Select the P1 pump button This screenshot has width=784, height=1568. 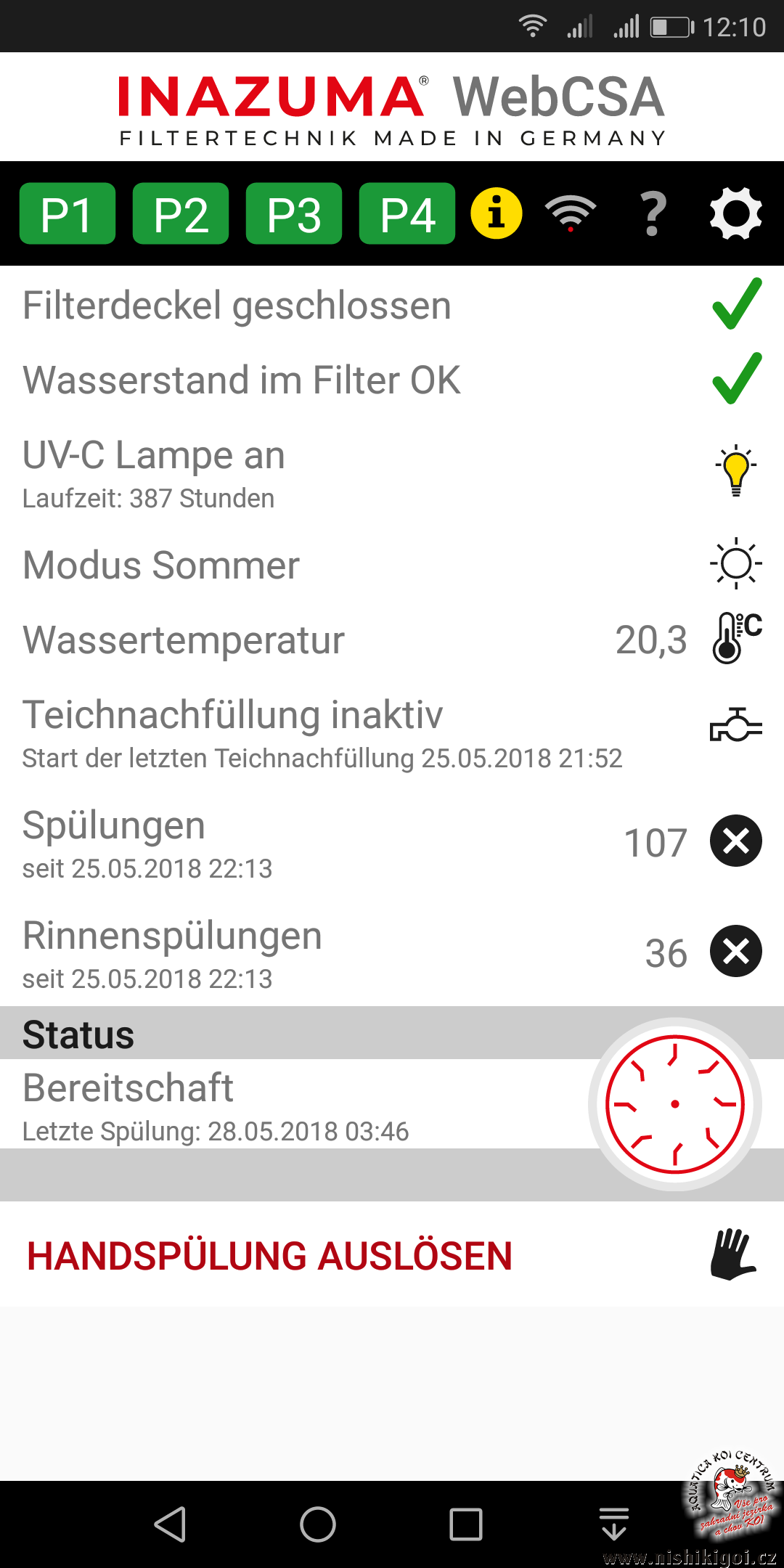tap(67, 213)
